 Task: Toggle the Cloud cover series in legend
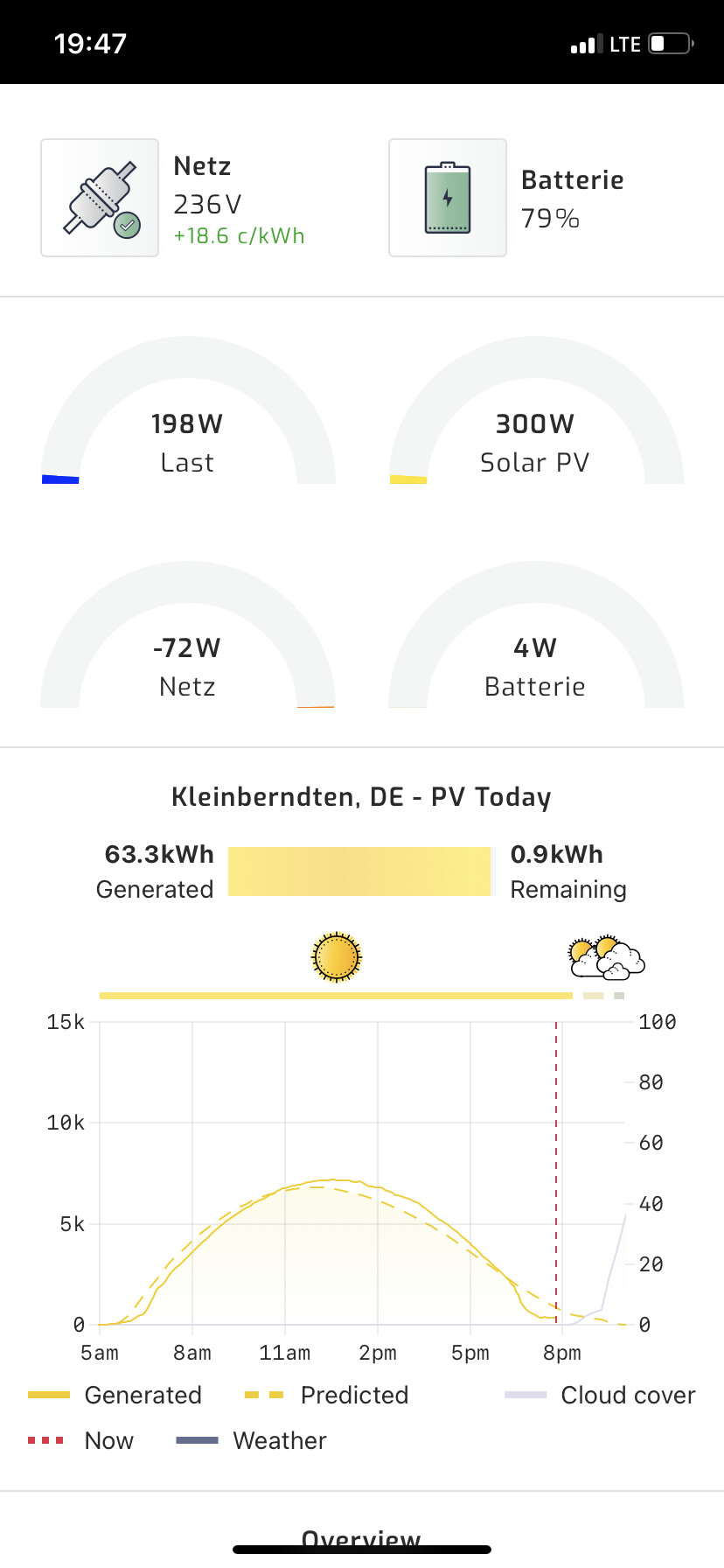pos(600,1395)
